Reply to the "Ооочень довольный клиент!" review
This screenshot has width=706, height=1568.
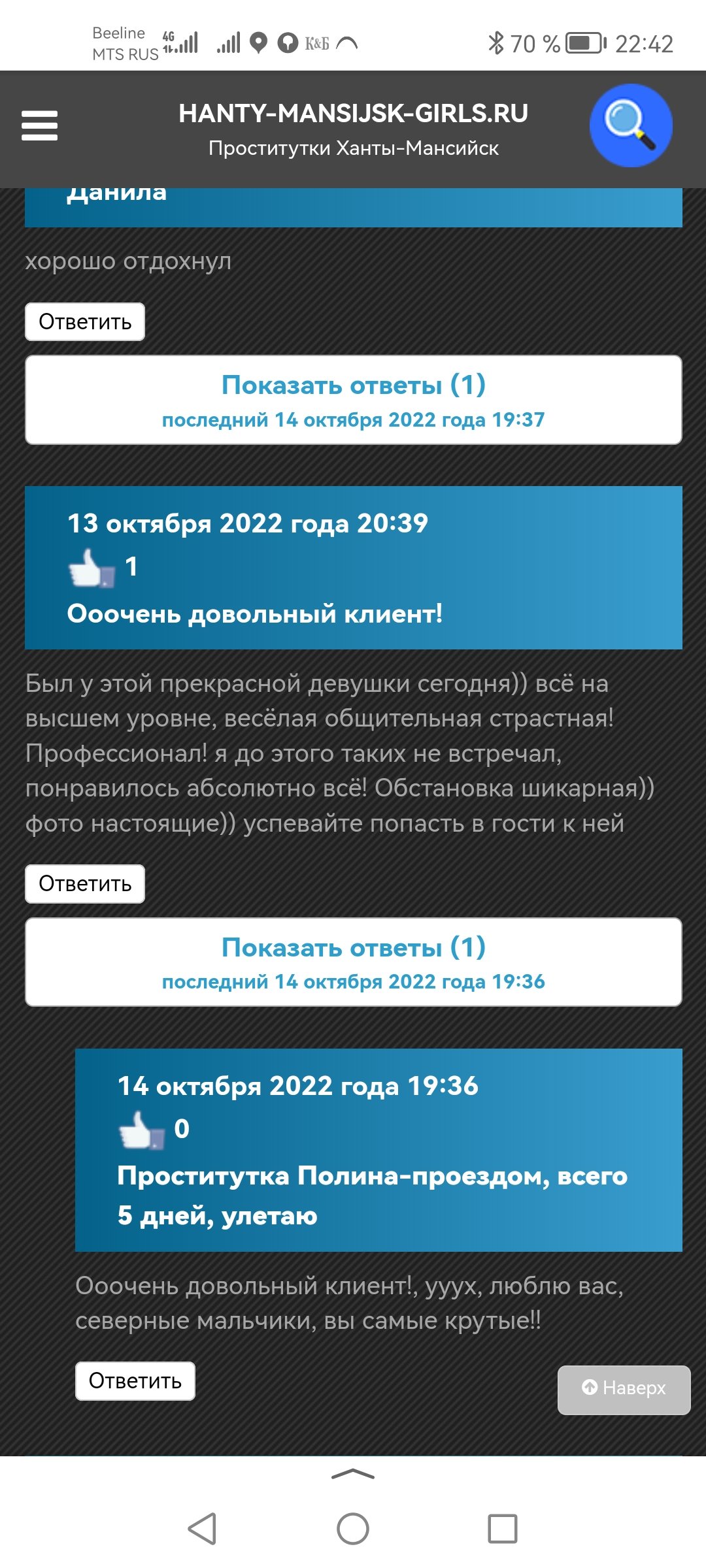pos(85,883)
